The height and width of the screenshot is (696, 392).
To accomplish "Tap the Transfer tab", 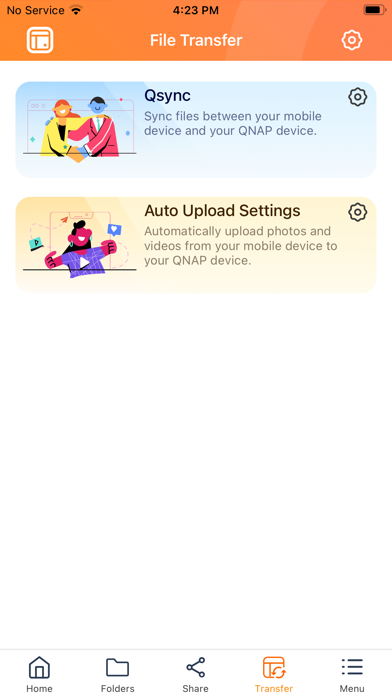I will pyautogui.click(x=274, y=674).
